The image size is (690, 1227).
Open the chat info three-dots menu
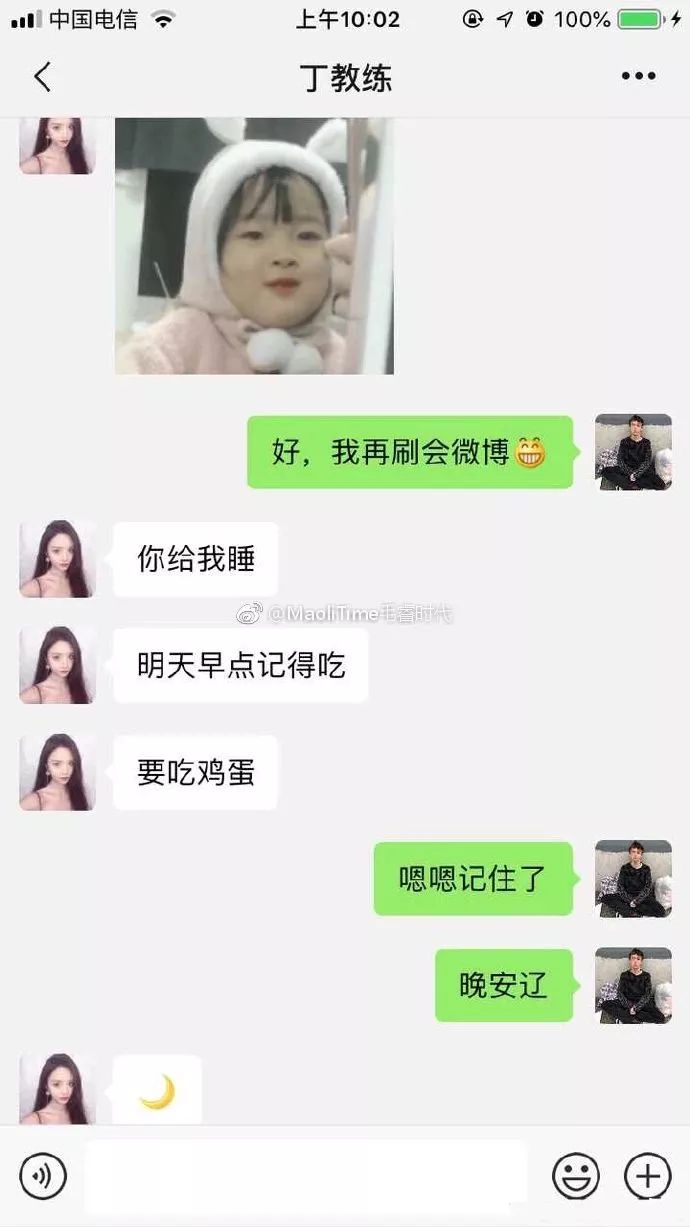pyautogui.click(x=638, y=77)
